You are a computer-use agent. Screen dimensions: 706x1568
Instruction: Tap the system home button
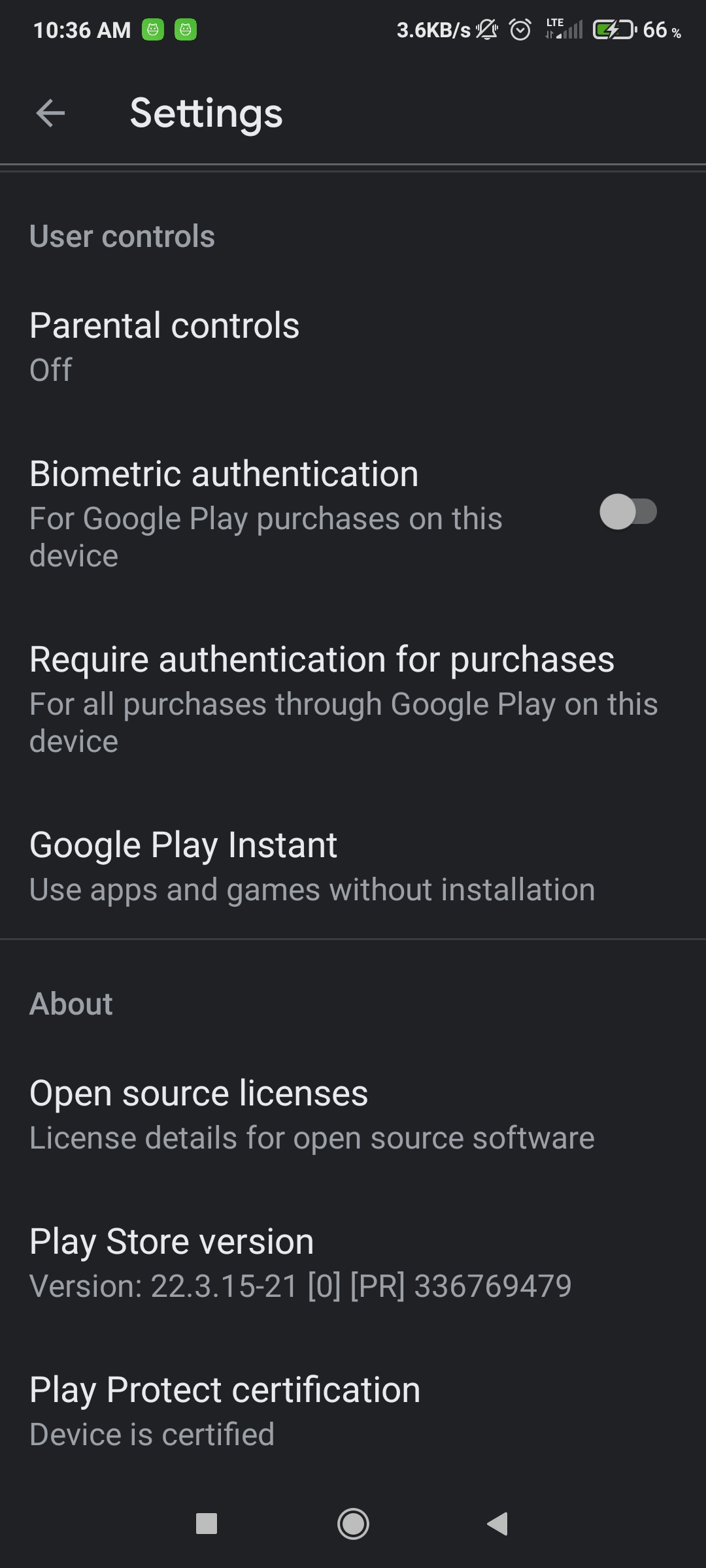point(353,1524)
